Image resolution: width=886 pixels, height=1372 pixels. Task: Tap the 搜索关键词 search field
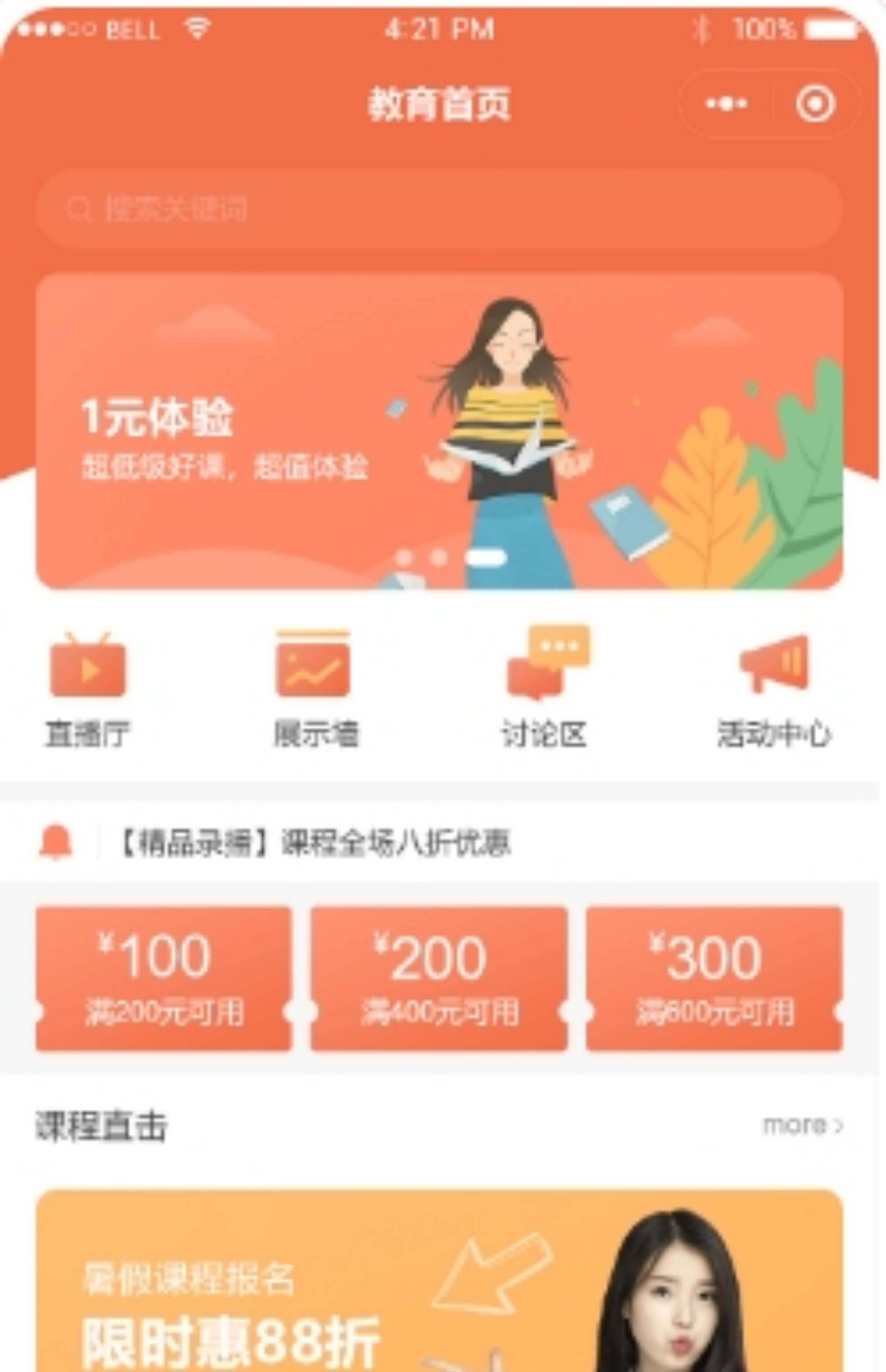438,209
